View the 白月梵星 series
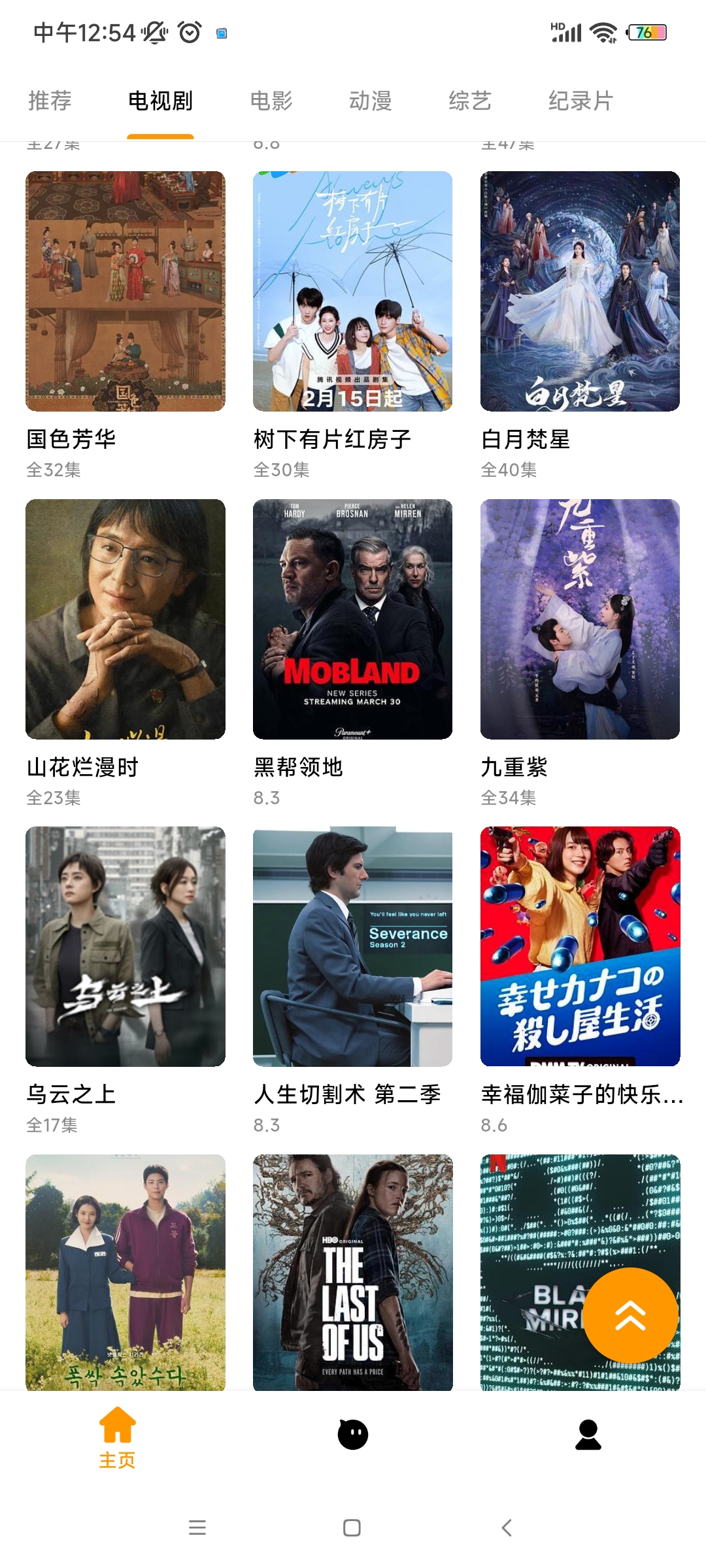 coord(580,291)
